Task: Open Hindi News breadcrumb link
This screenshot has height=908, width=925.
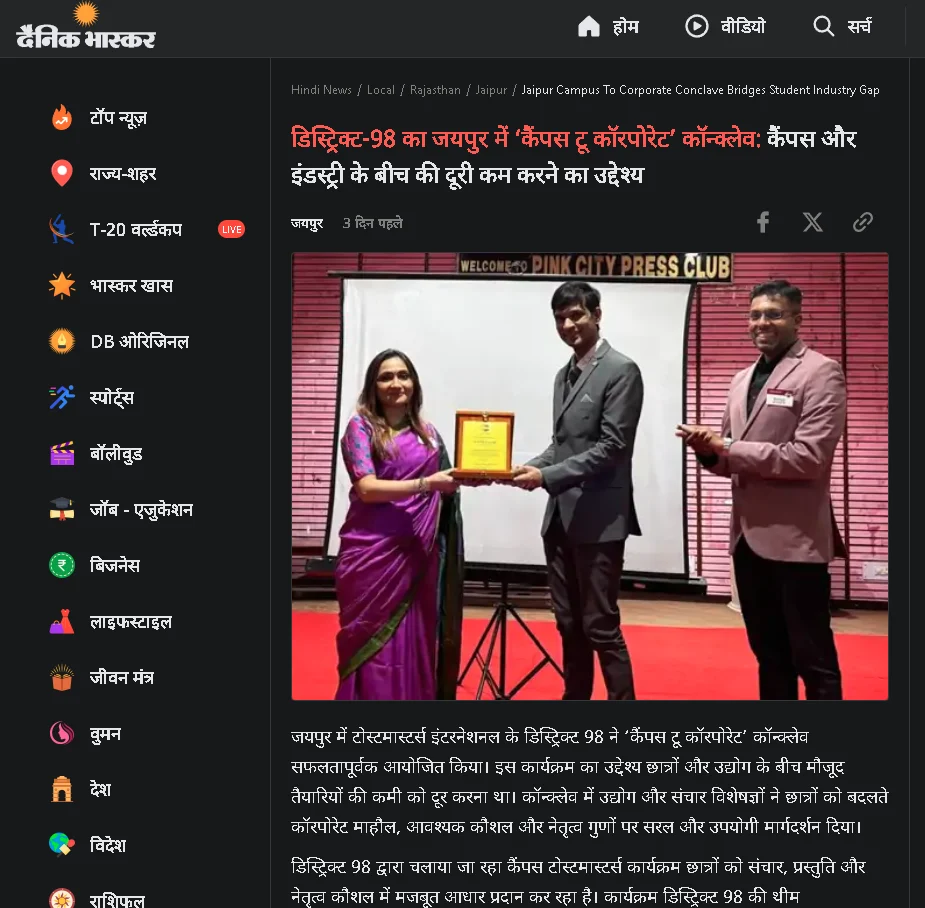Action: coord(321,90)
